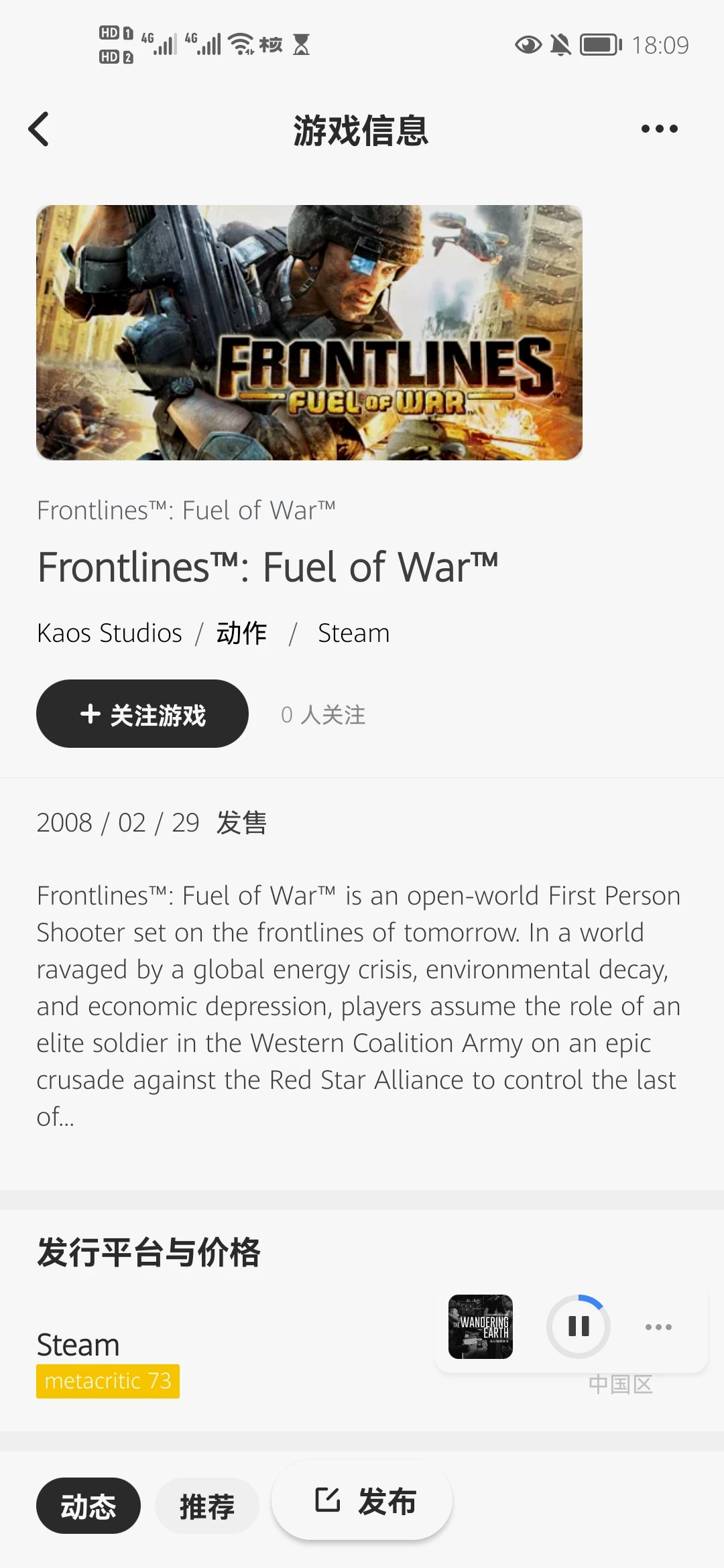The image size is (724, 1568).
Task: Open The Wandering Earth album thumbnail
Action: (x=480, y=1326)
